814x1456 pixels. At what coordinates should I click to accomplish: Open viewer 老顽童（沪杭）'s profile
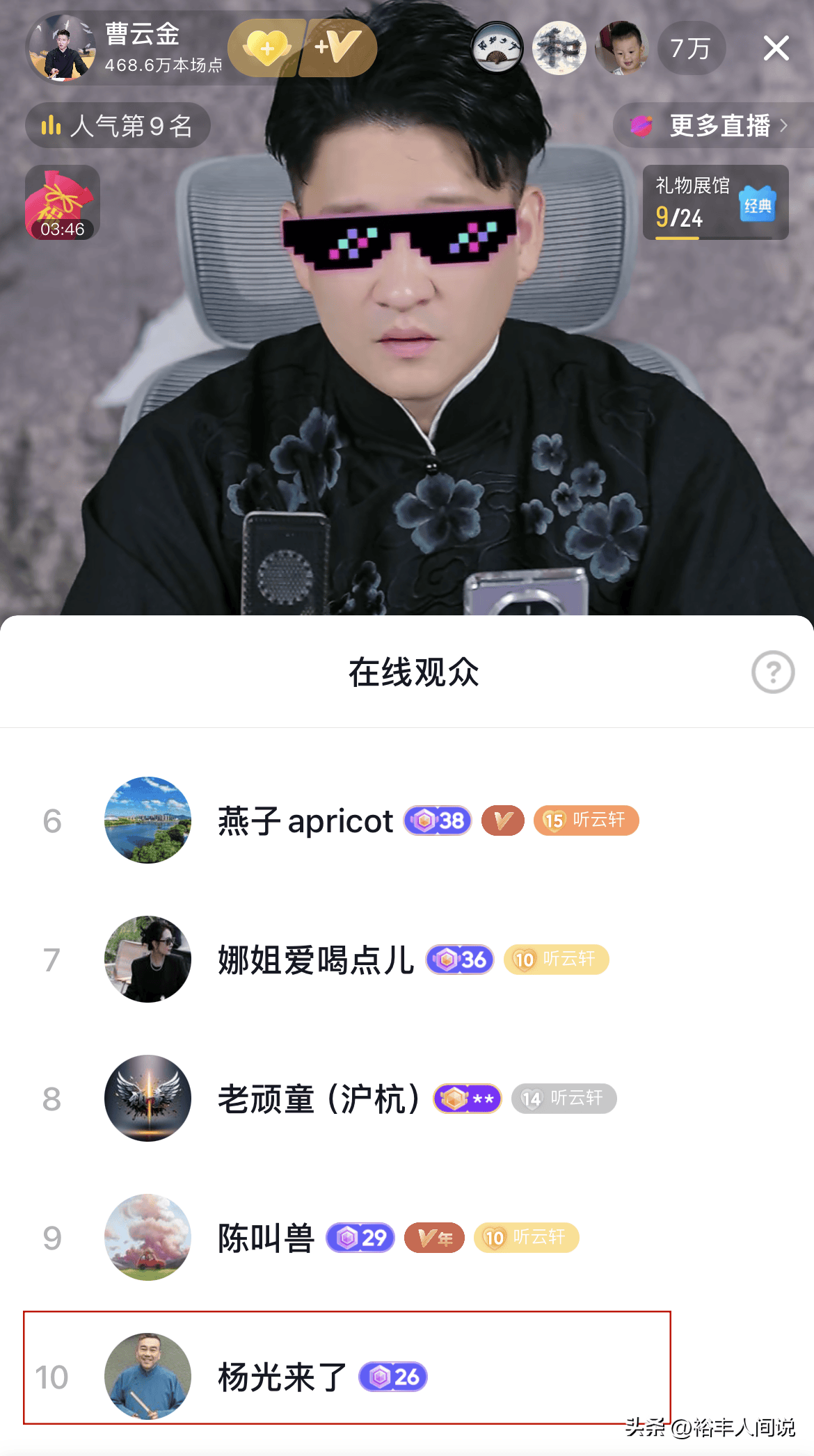coord(407,1099)
